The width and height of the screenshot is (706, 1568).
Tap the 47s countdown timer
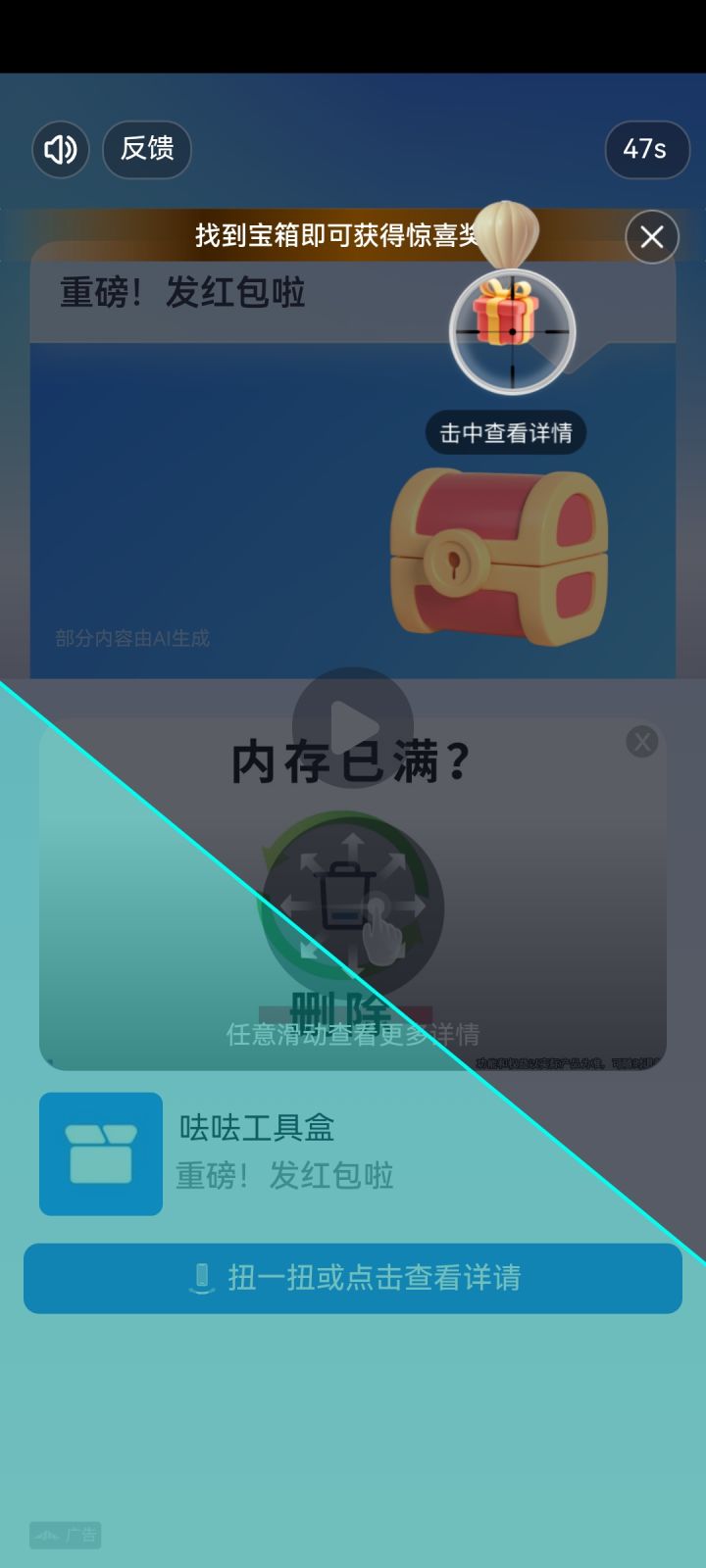click(x=646, y=150)
